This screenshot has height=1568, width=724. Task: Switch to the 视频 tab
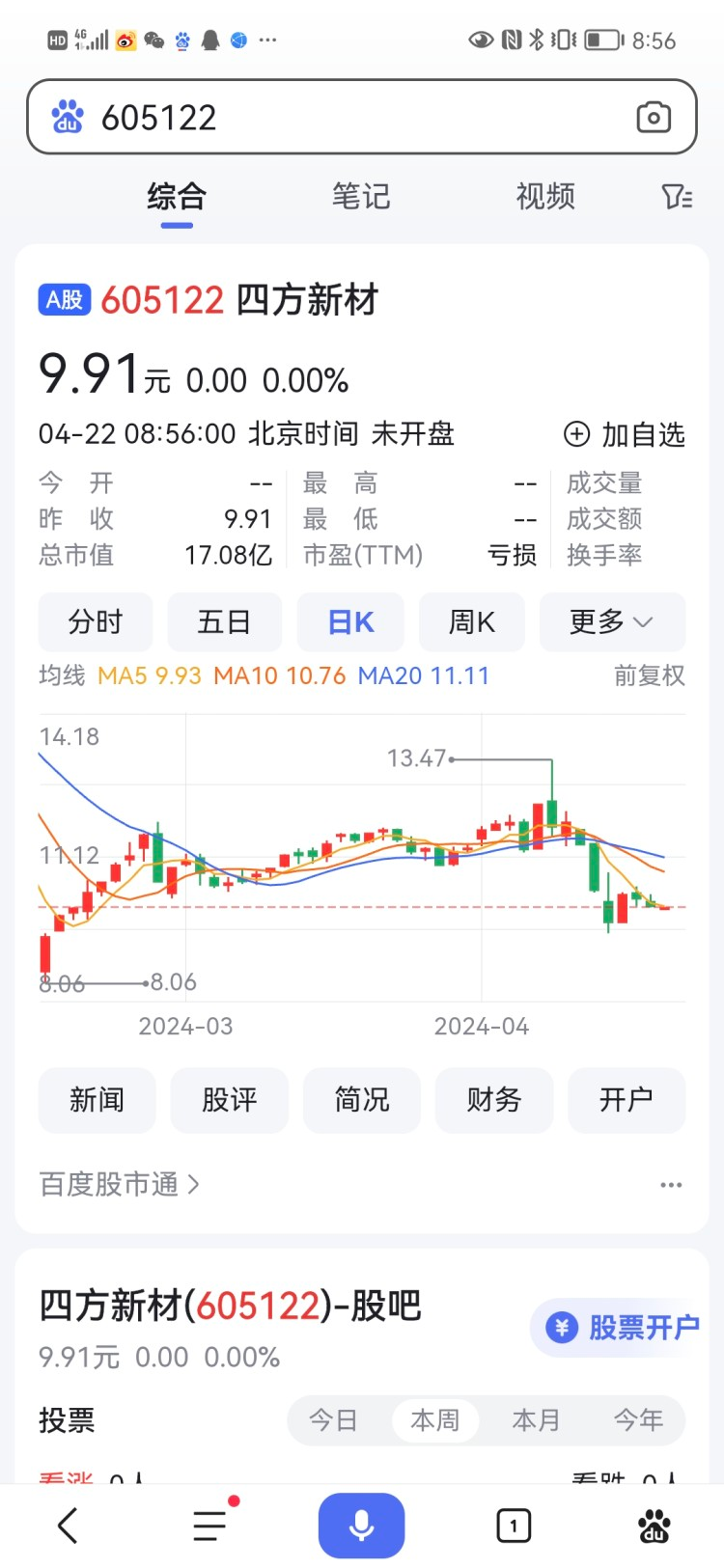click(545, 197)
